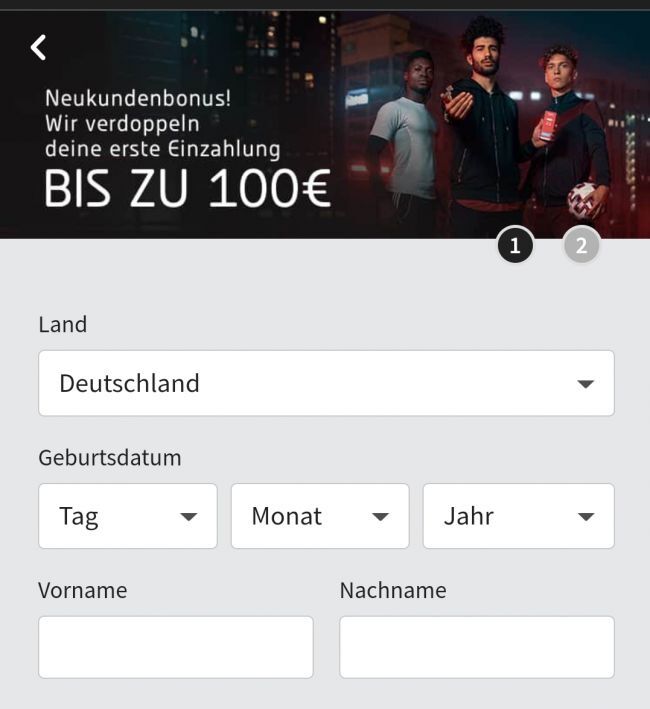Open the Tag birth day dropdown
650x709 pixels.
127,516
